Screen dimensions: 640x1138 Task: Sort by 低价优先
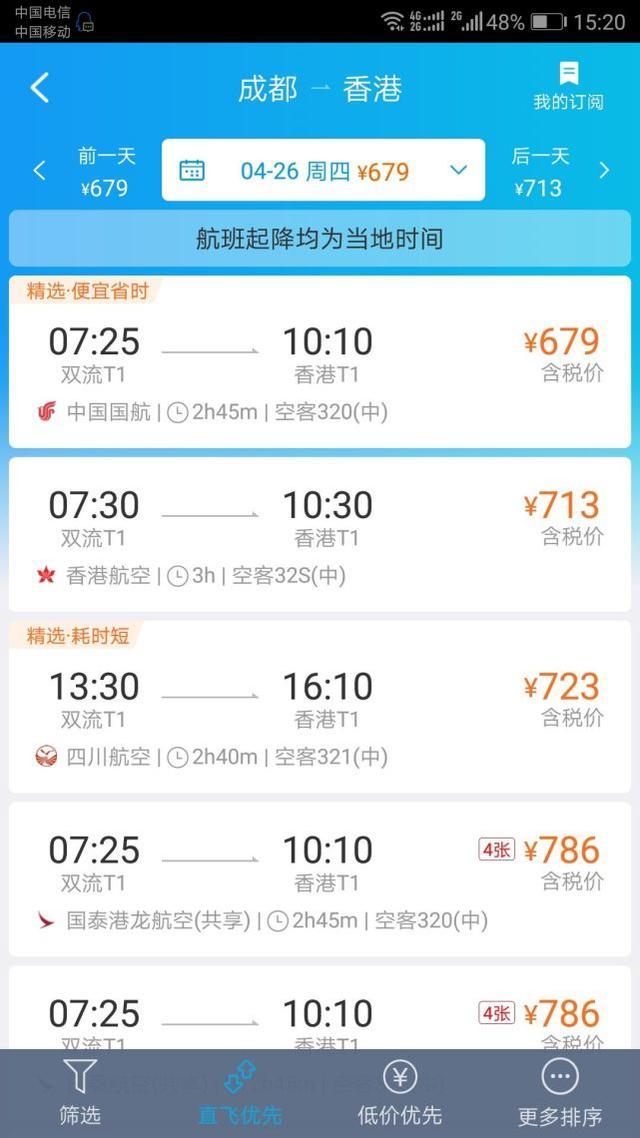pos(400,1093)
